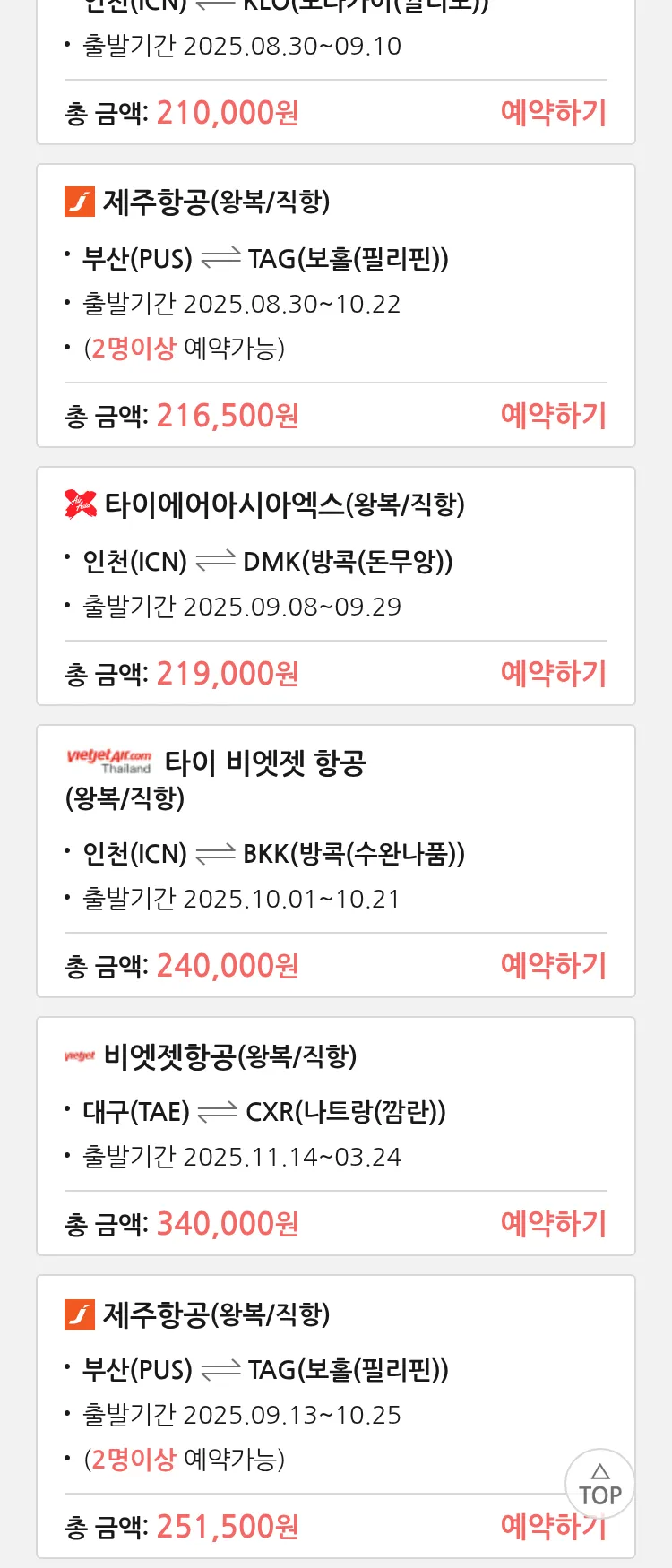Book the 219,000원 타이에어아시아엑스 flight via 예약하기
Viewport: 672px width, 1568px height.
[553, 674]
